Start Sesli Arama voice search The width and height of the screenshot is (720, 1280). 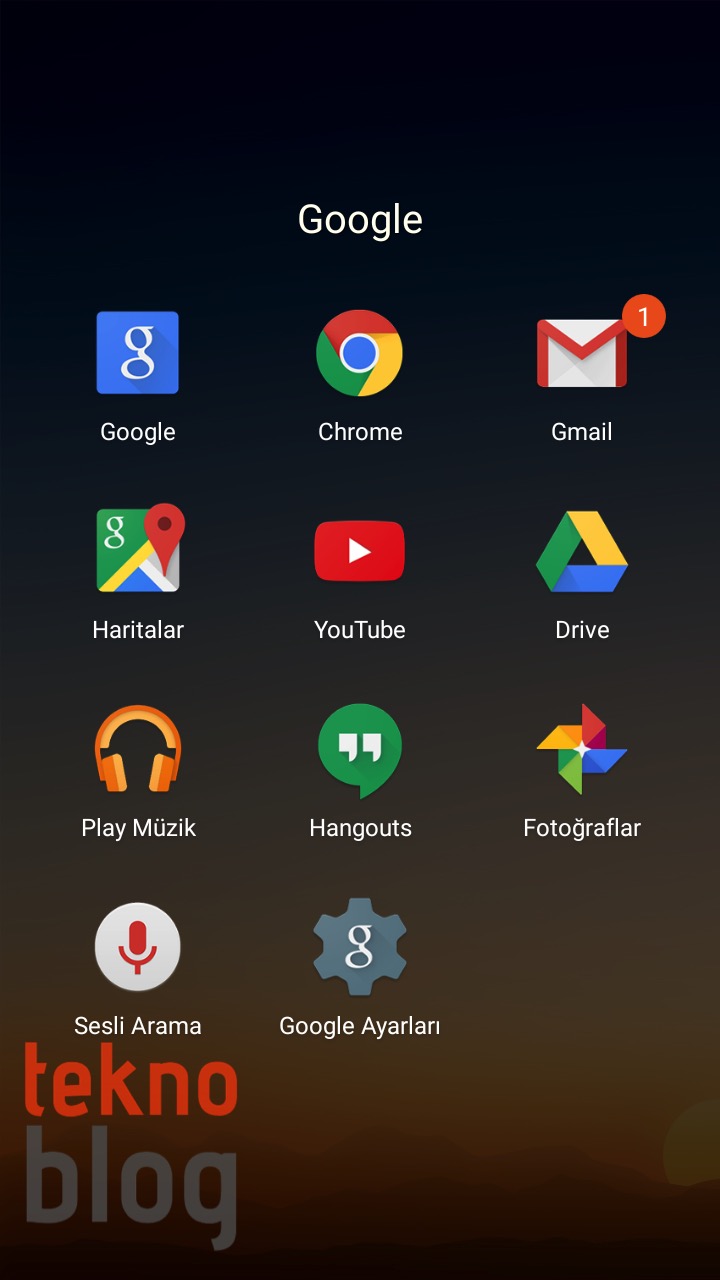click(138, 947)
